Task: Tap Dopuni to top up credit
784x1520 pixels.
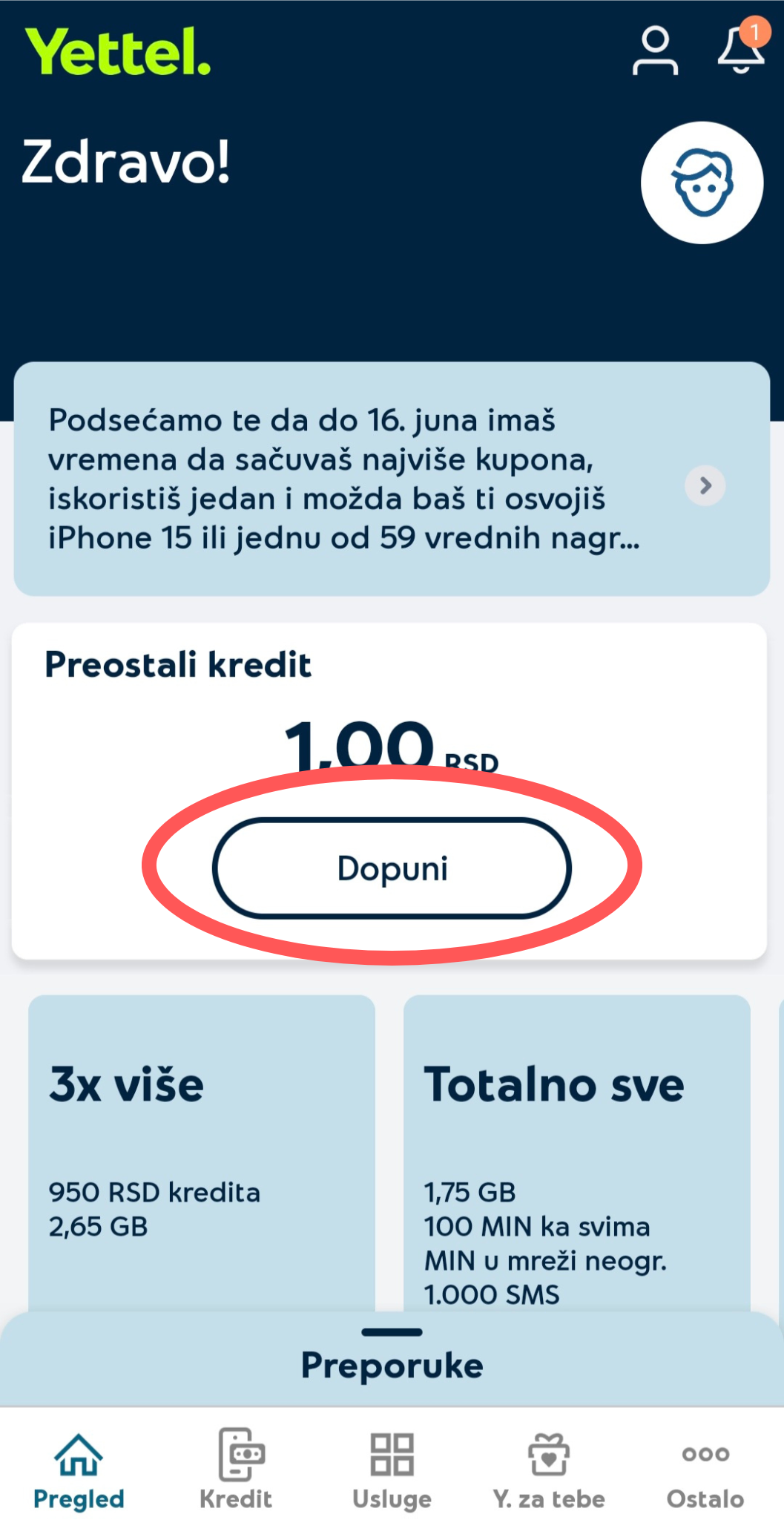Action: (x=392, y=867)
